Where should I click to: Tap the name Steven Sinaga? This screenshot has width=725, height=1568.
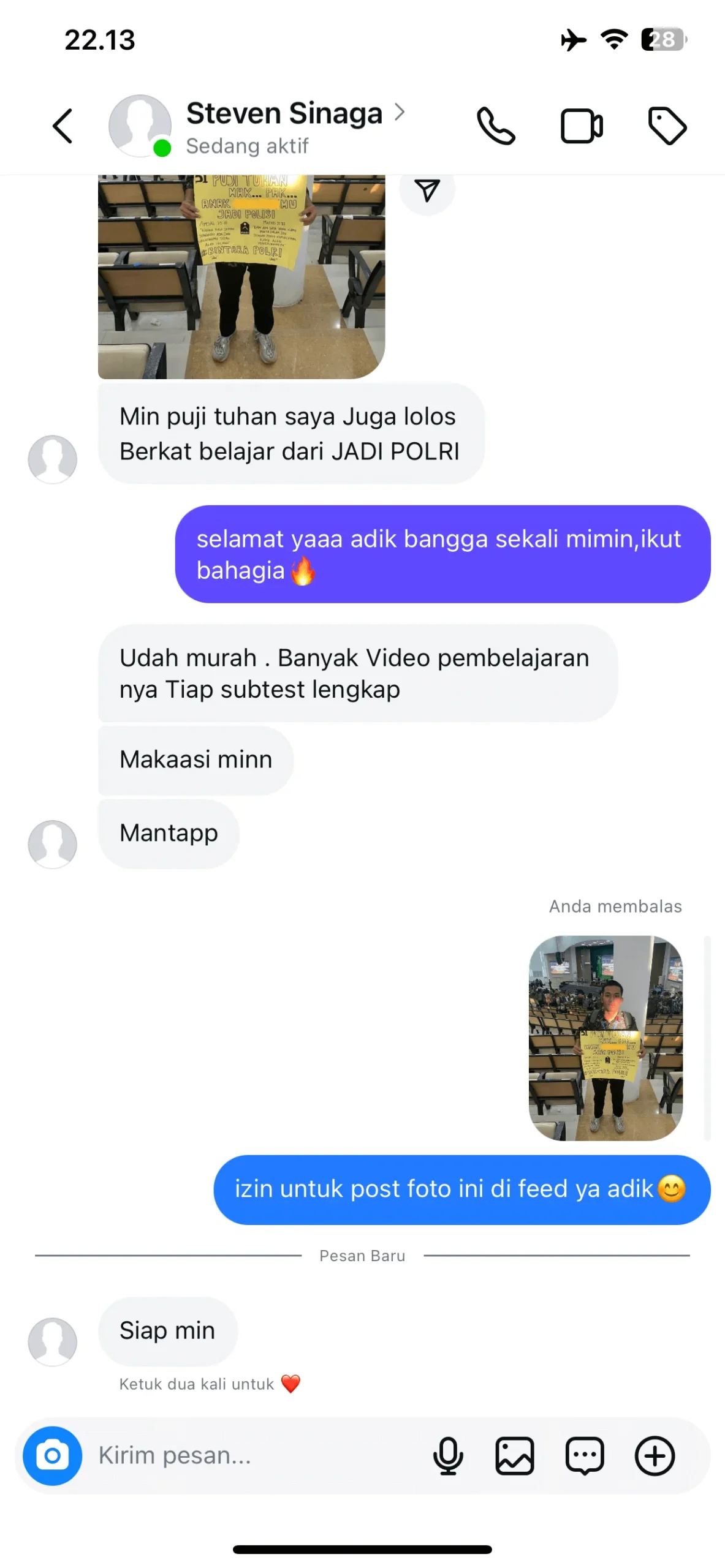click(285, 113)
